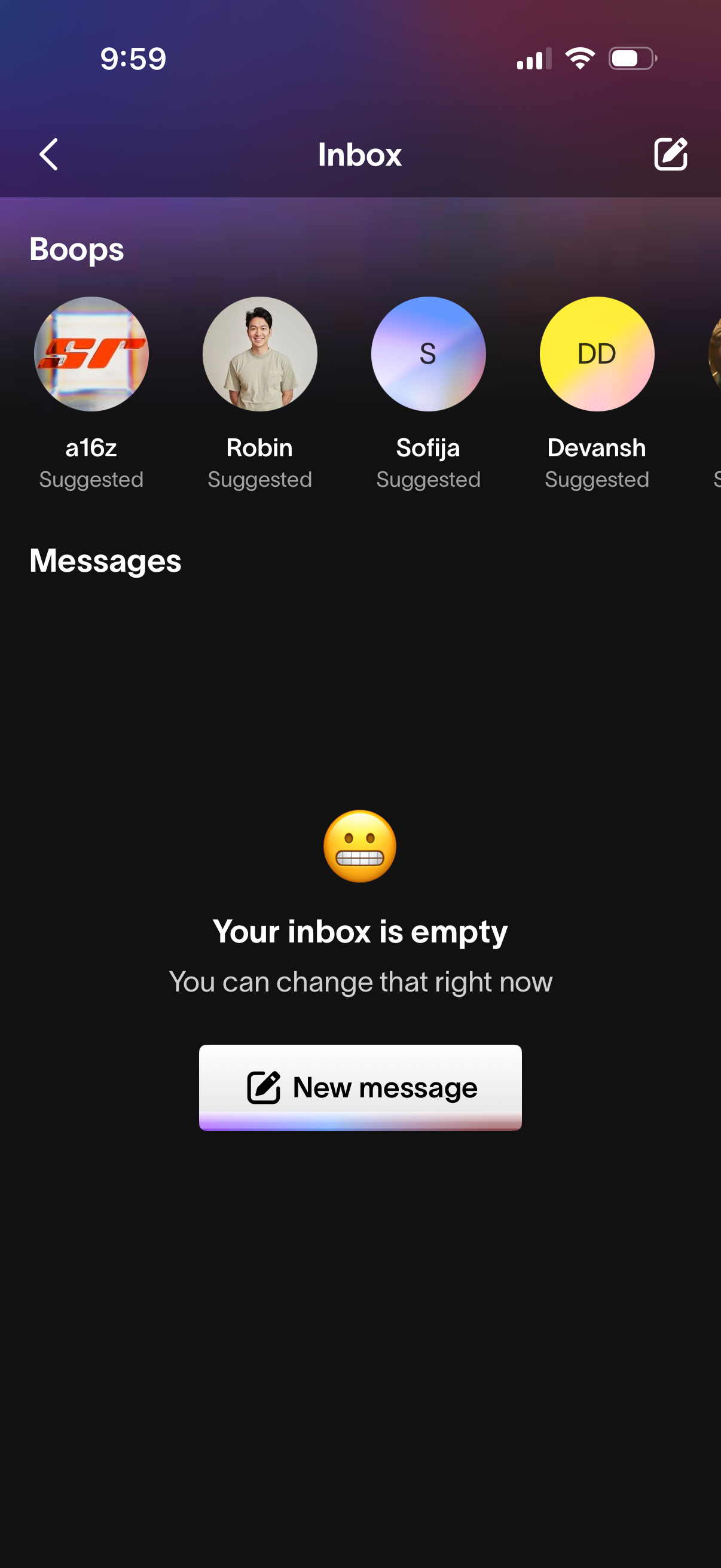Viewport: 721px width, 1568px height.
Task: Tap the cellular signal bars icon
Action: pyautogui.click(x=533, y=59)
